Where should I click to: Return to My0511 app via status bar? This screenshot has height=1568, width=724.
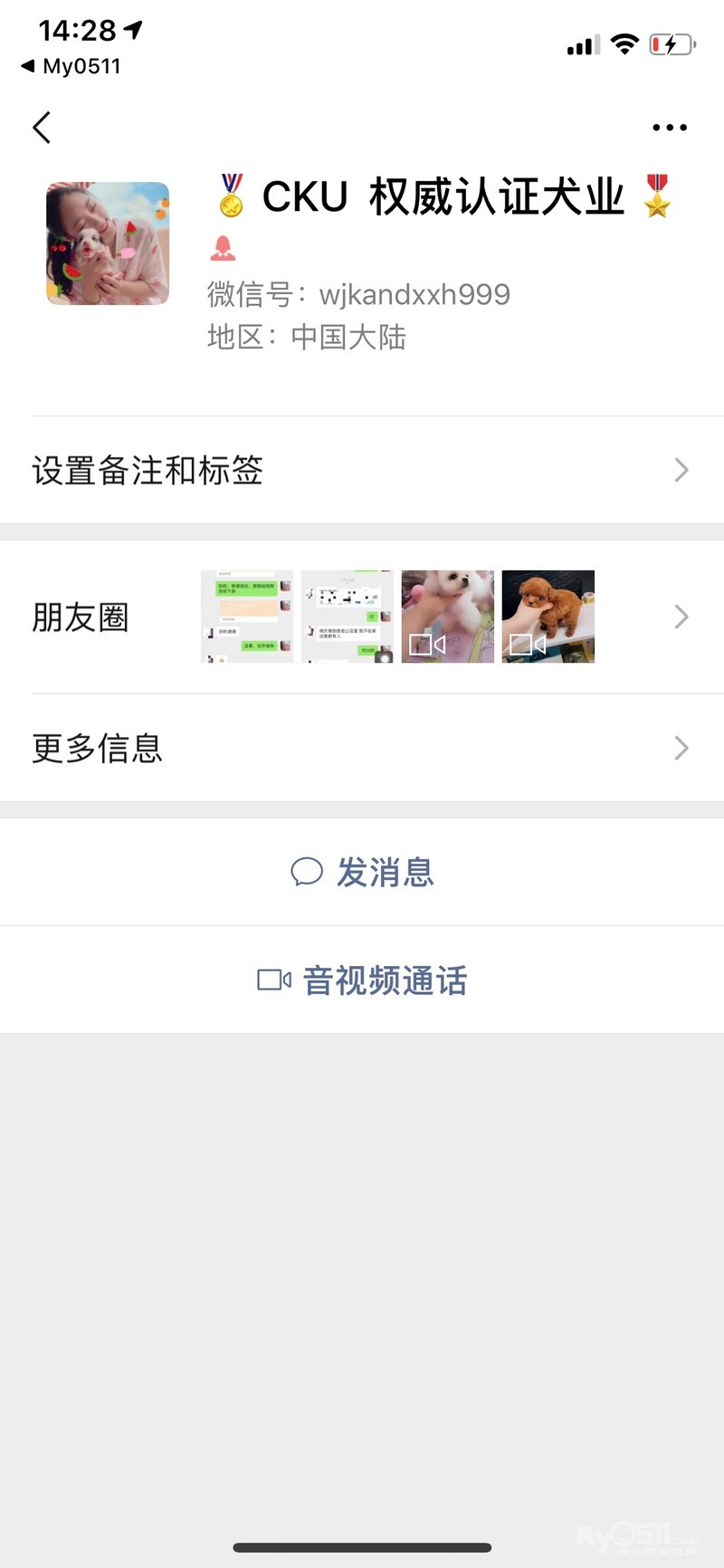71,66
